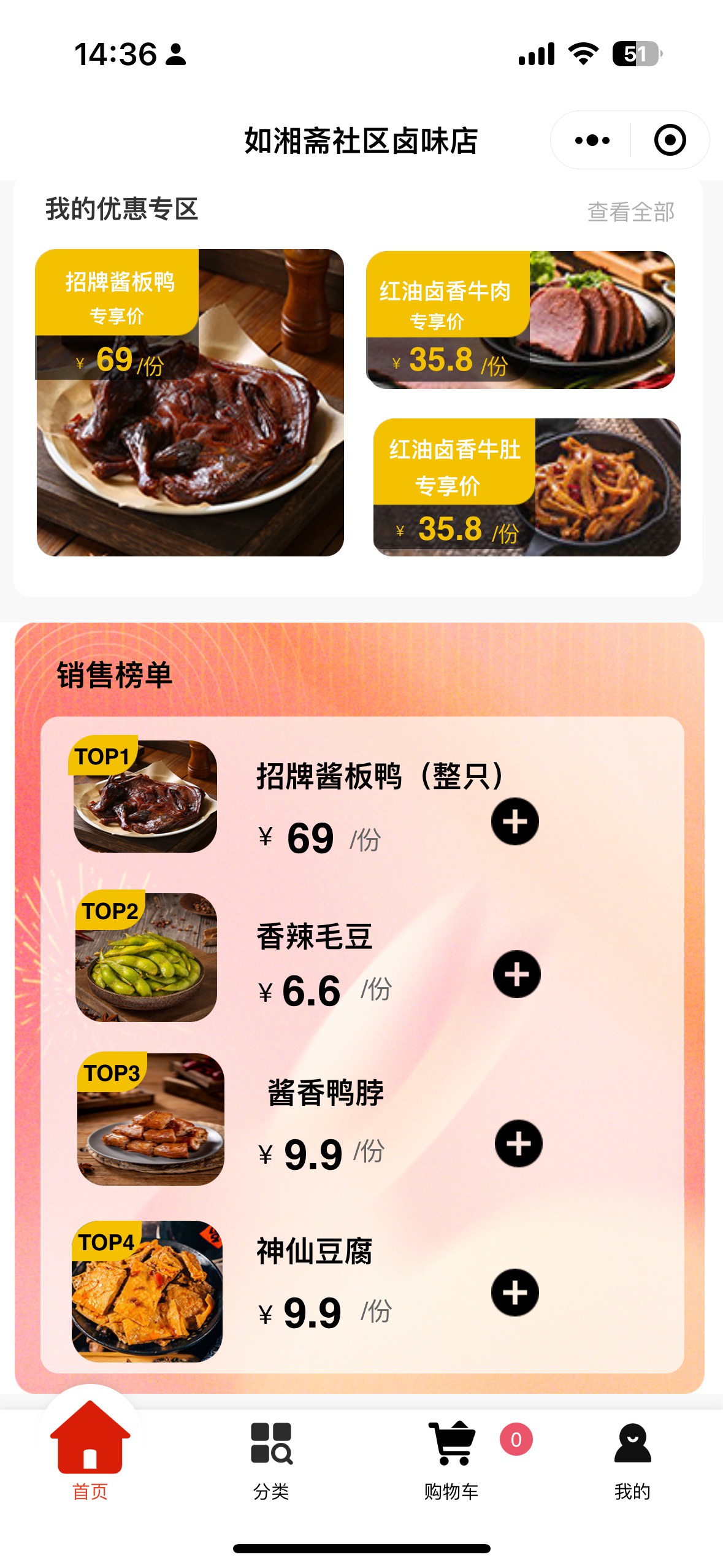View the TOP2 香辣毛豆 product image
The width and height of the screenshot is (723, 1568).
coord(146,958)
